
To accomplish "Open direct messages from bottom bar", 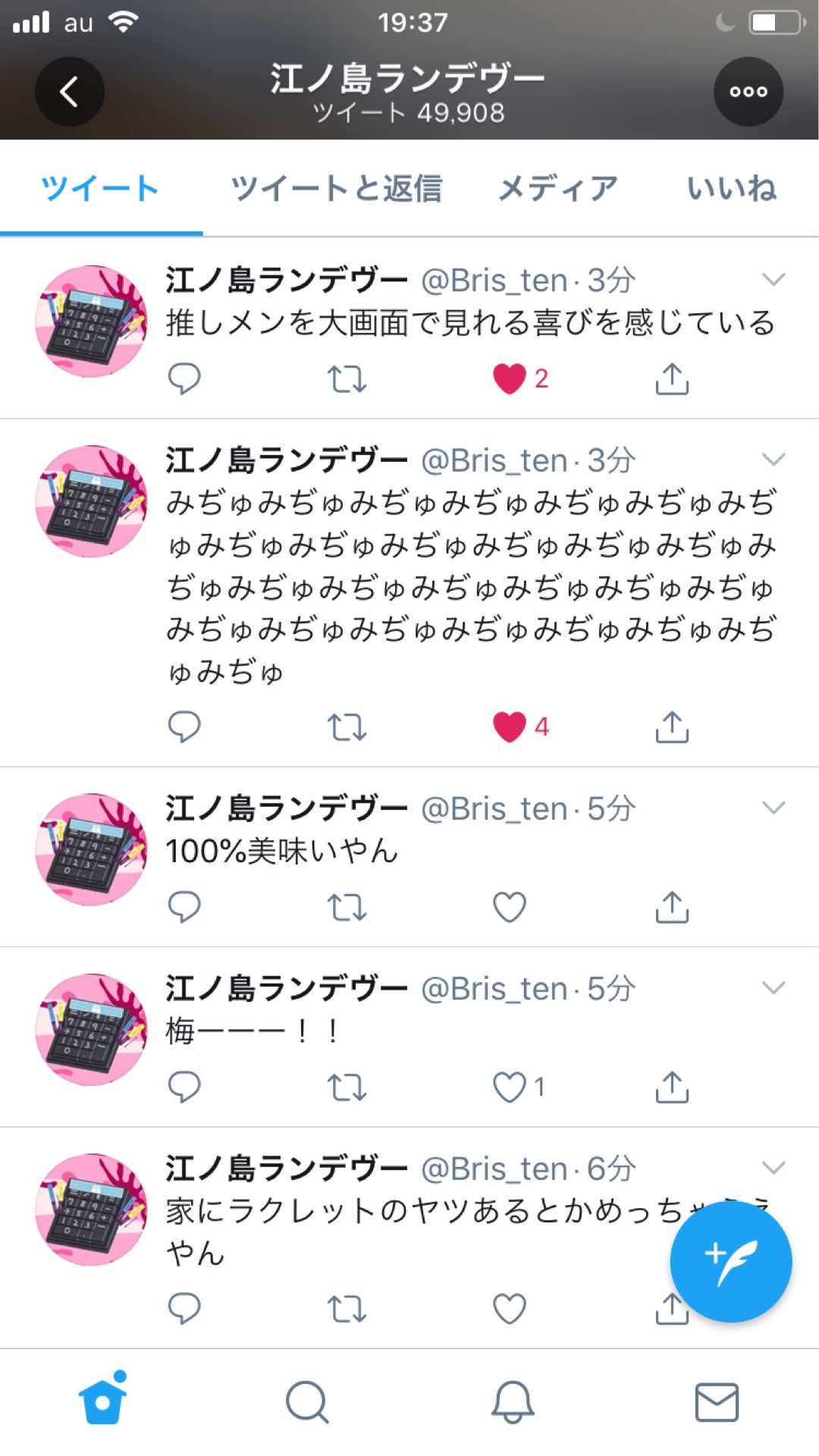I will (717, 1403).
